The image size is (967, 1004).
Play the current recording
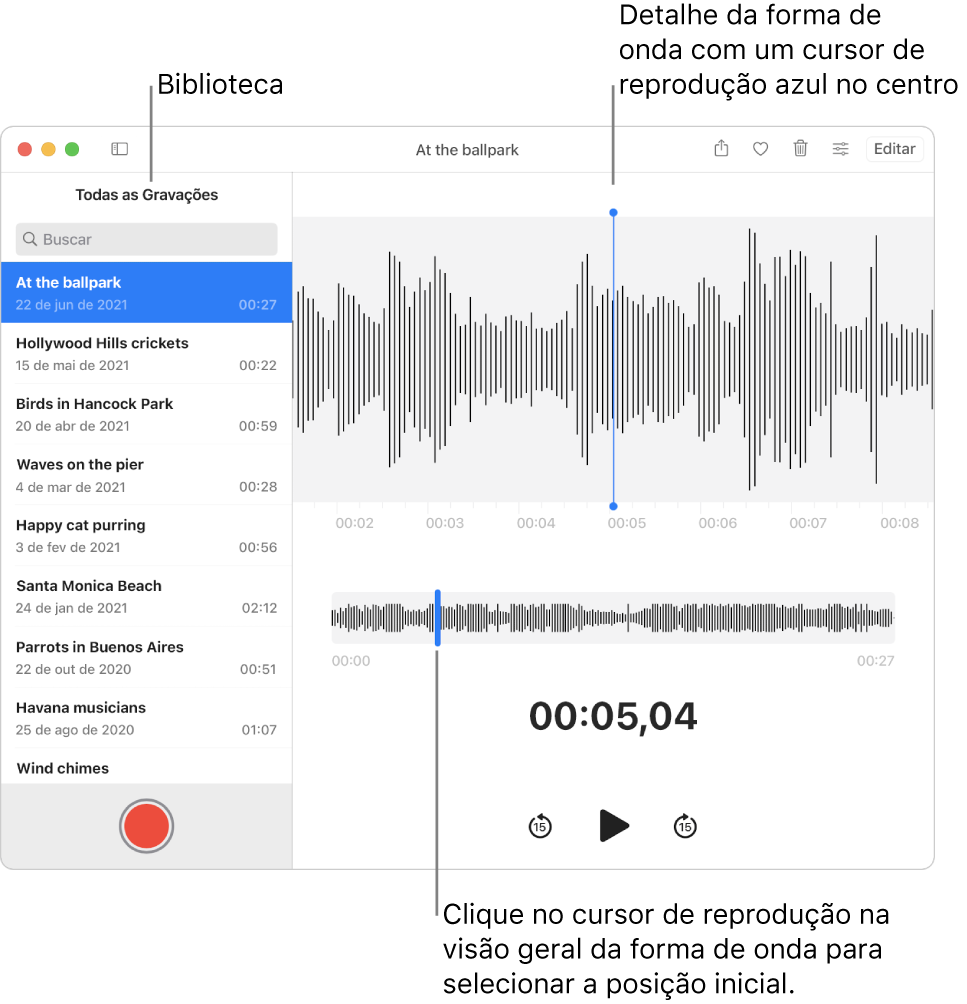click(613, 826)
